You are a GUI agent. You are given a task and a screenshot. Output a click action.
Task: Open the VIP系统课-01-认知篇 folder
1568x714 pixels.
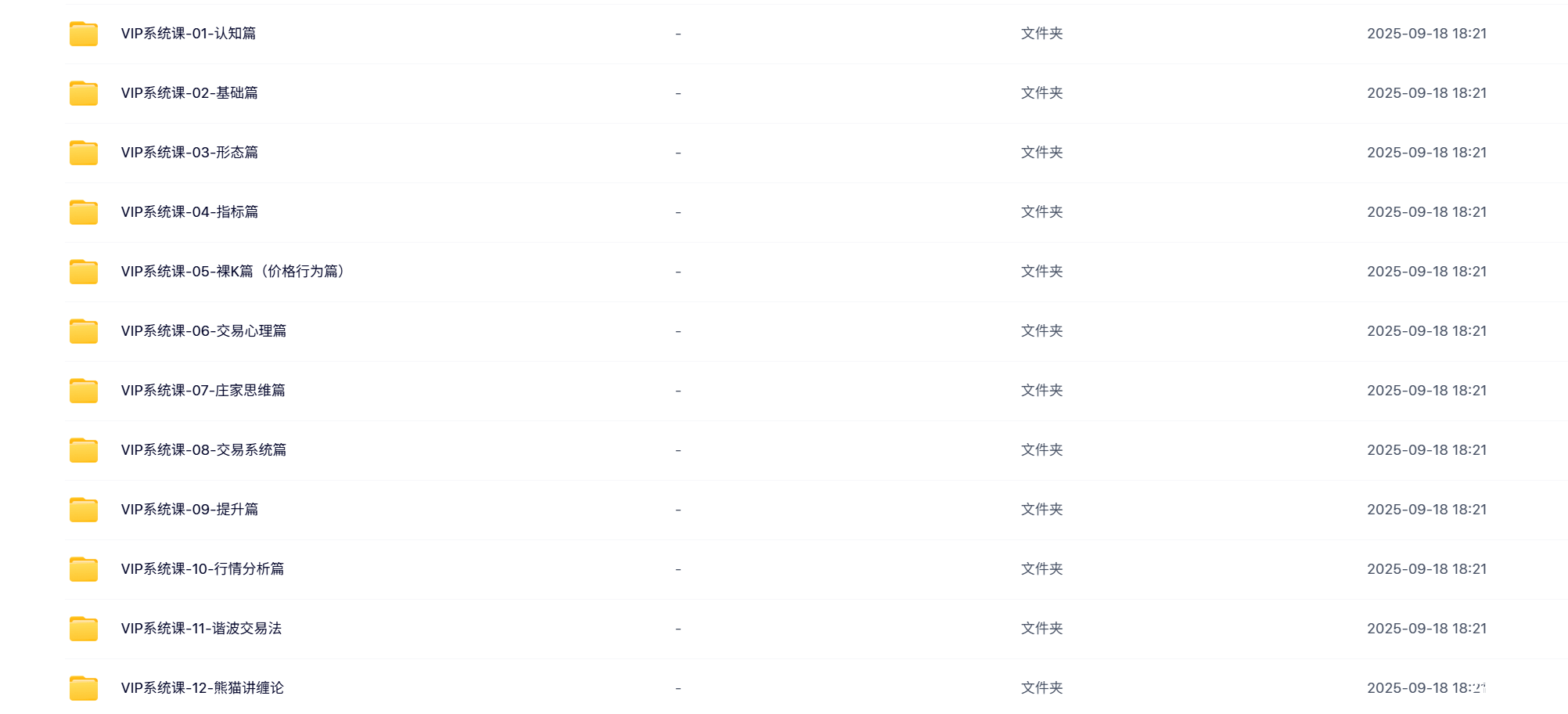[x=188, y=34]
